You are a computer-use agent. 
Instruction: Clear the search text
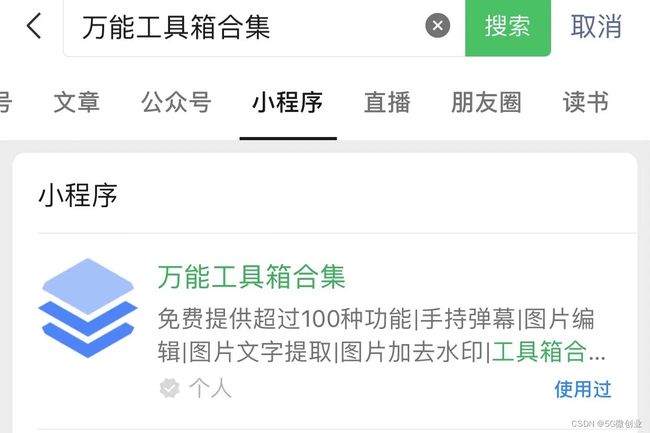(437, 26)
